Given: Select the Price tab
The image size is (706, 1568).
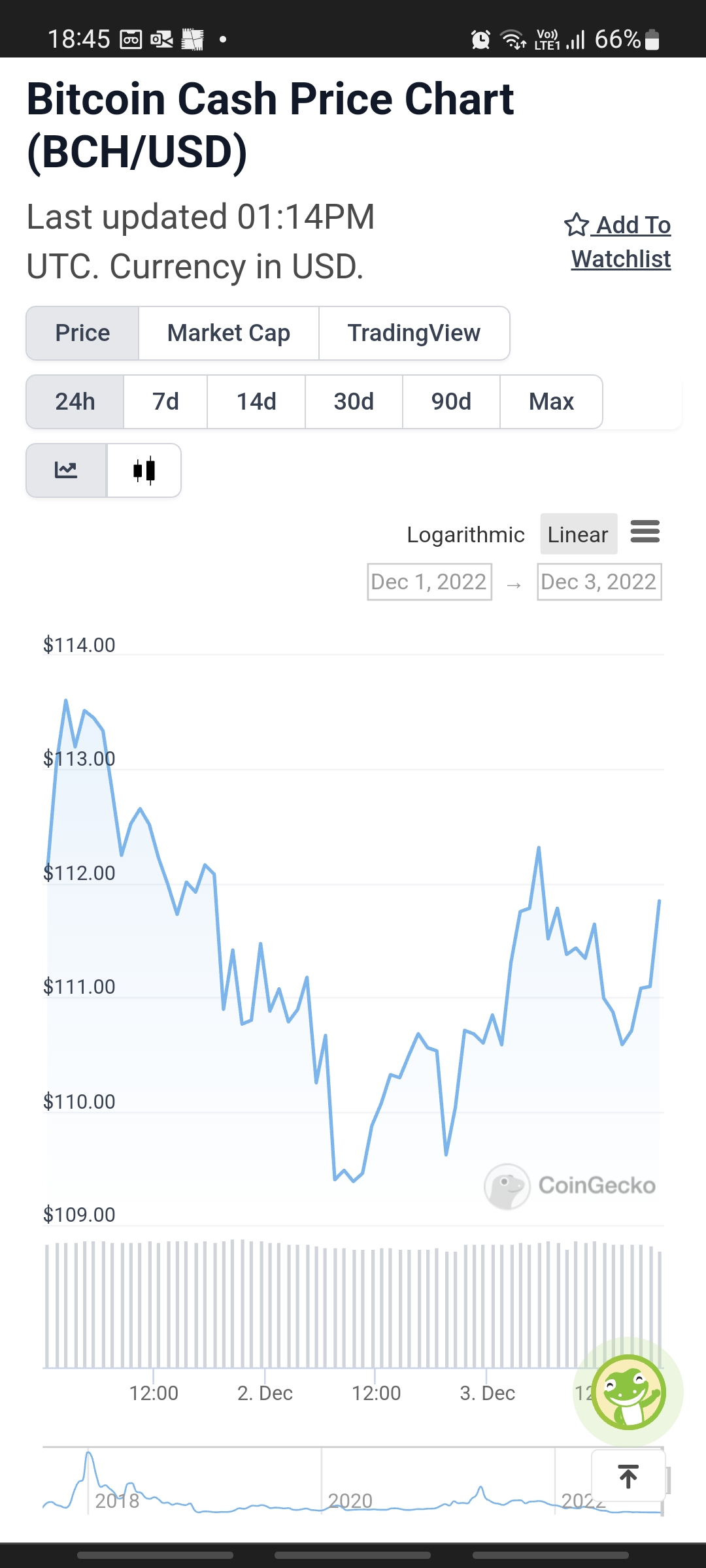Looking at the screenshot, I should click(x=82, y=333).
